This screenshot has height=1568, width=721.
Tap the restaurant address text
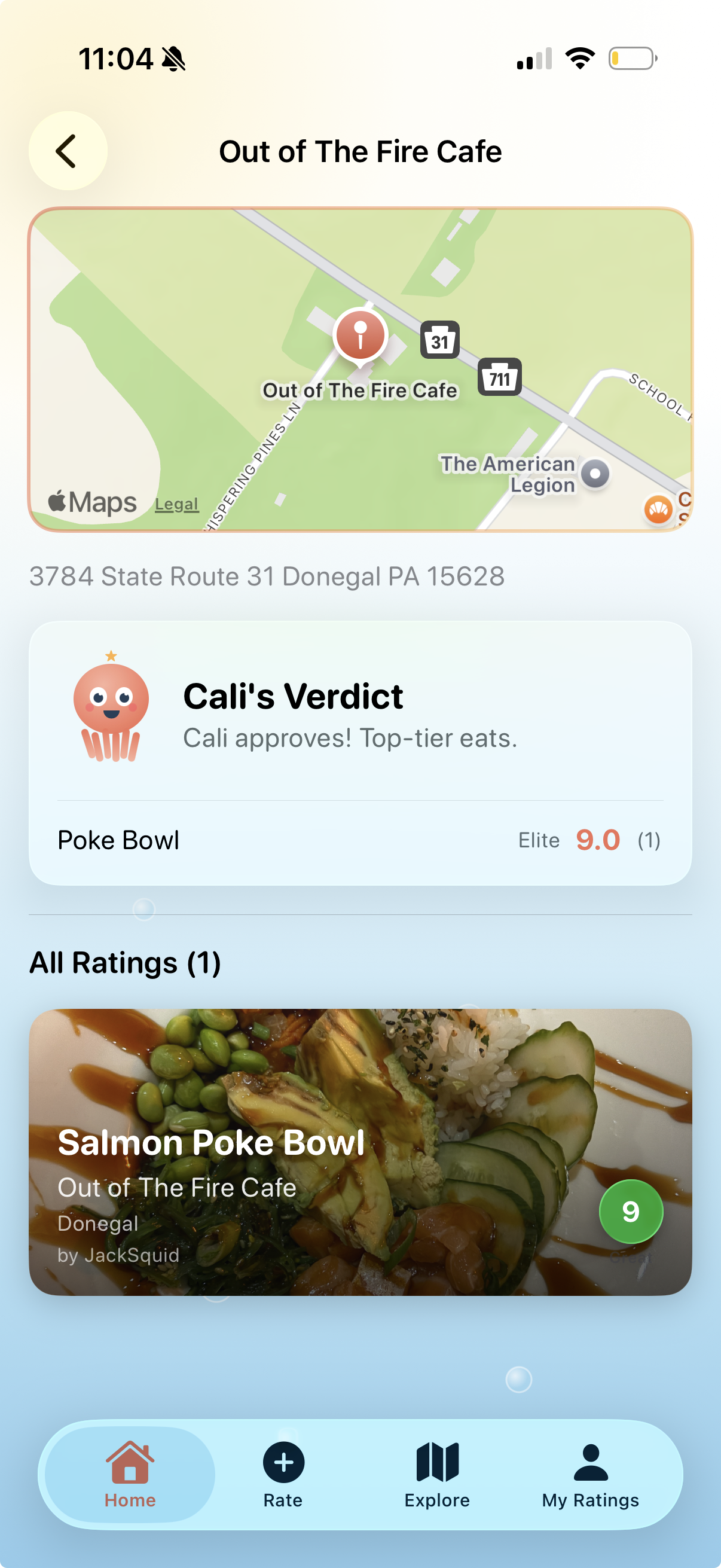[267, 576]
